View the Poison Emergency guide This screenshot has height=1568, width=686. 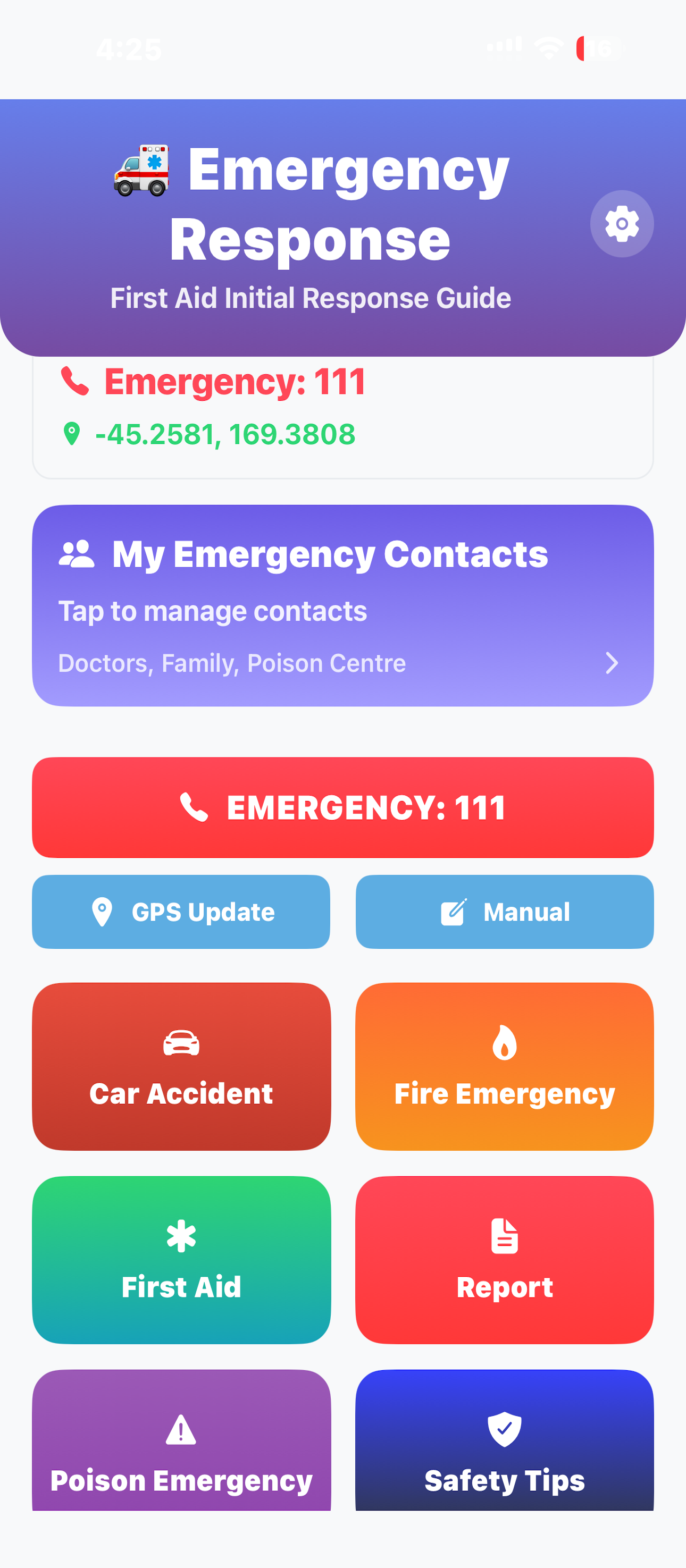181,1440
